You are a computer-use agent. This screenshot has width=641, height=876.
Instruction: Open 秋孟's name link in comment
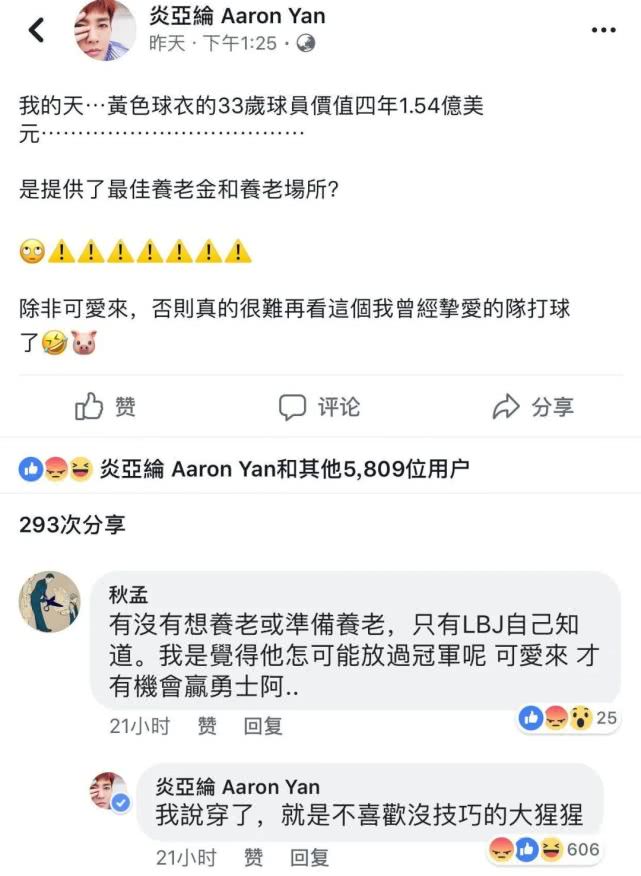pos(128,594)
